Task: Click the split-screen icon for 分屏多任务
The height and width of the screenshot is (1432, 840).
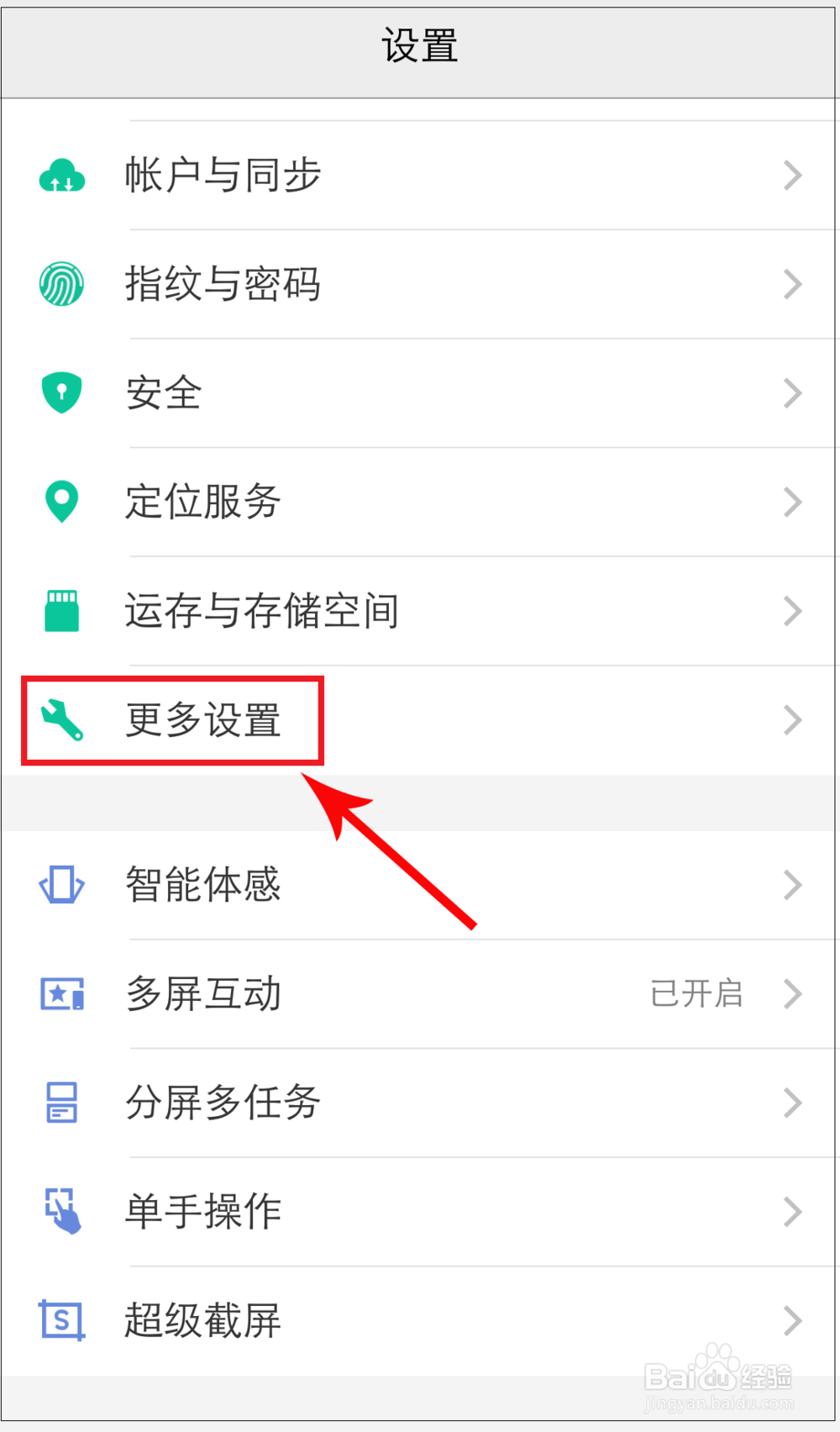Action: [x=61, y=1103]
